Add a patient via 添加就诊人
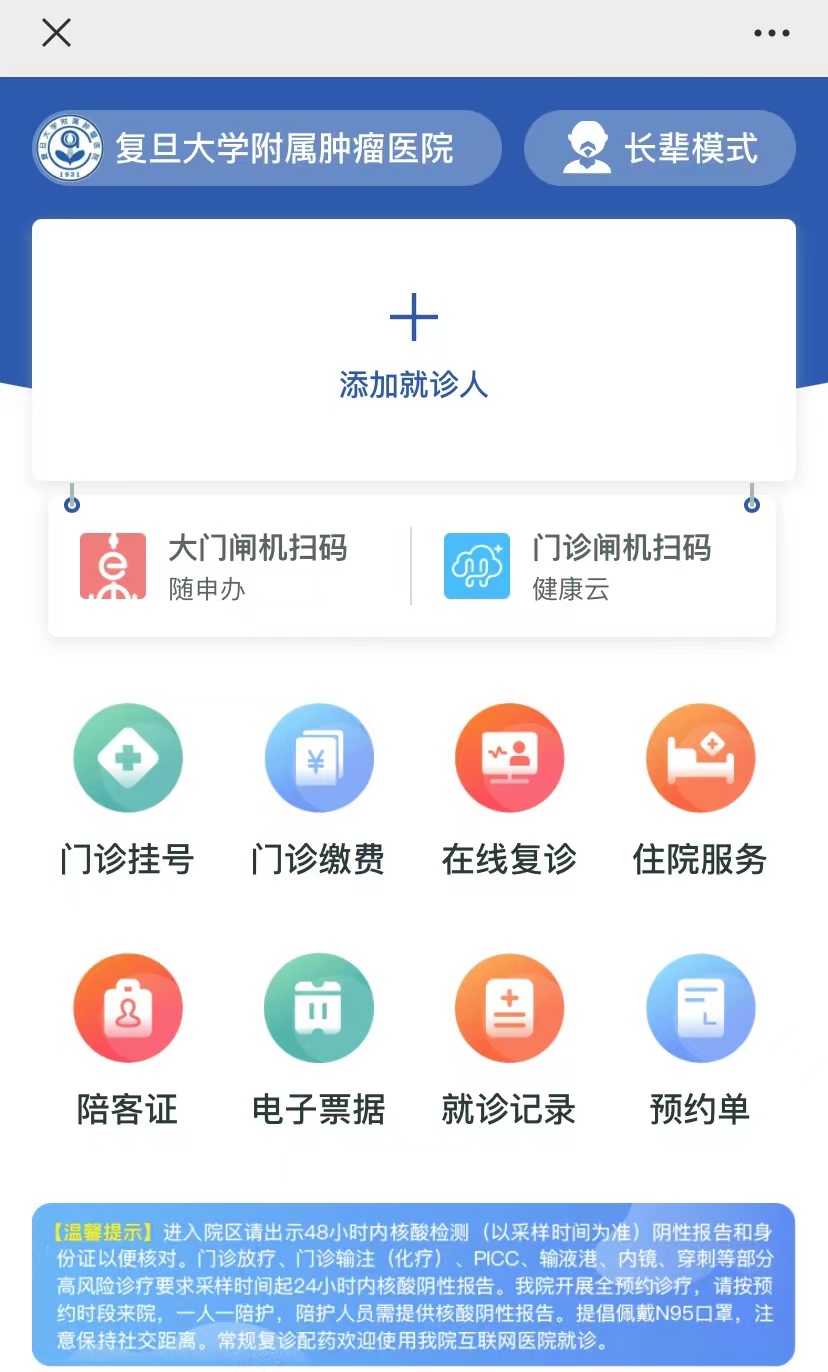The height and width of the screenshot is (1372, 828). [x=414, y=350]
